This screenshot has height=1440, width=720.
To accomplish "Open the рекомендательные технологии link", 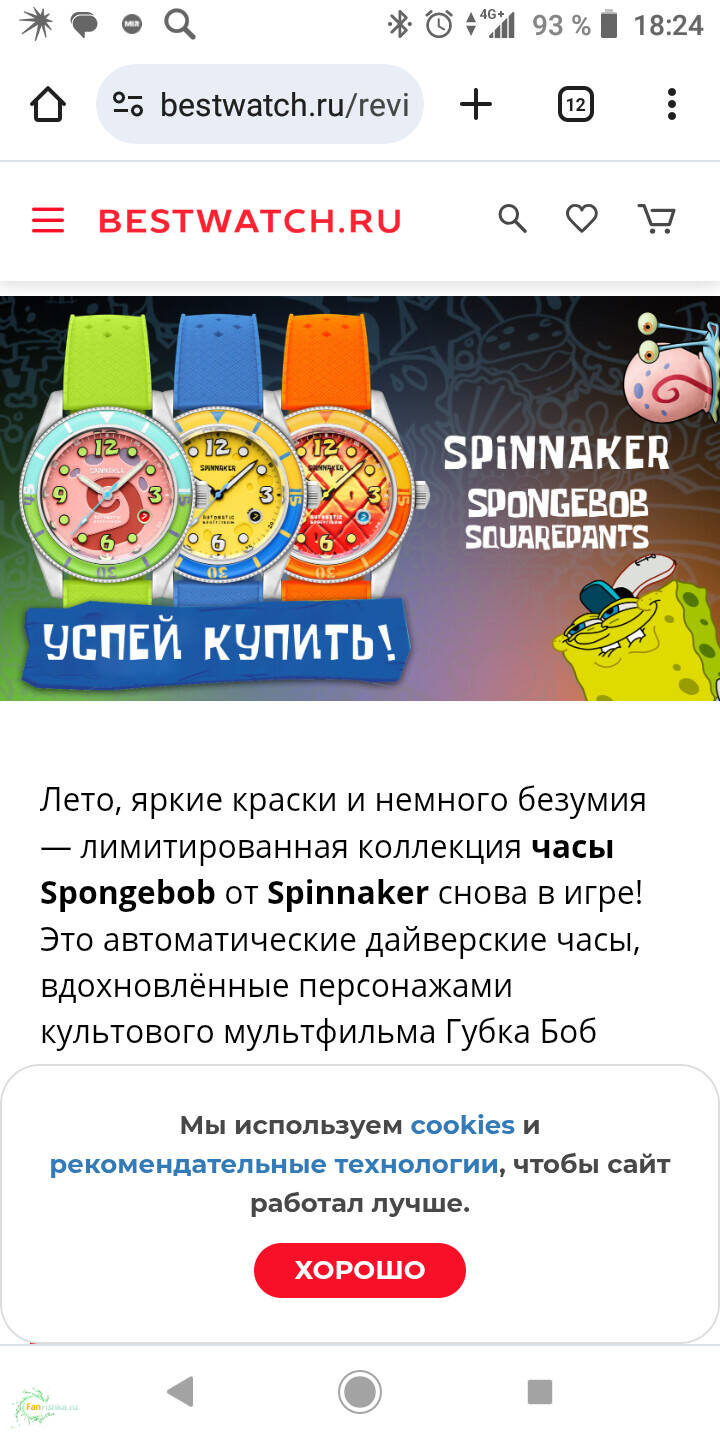I will pos(273,1164).
